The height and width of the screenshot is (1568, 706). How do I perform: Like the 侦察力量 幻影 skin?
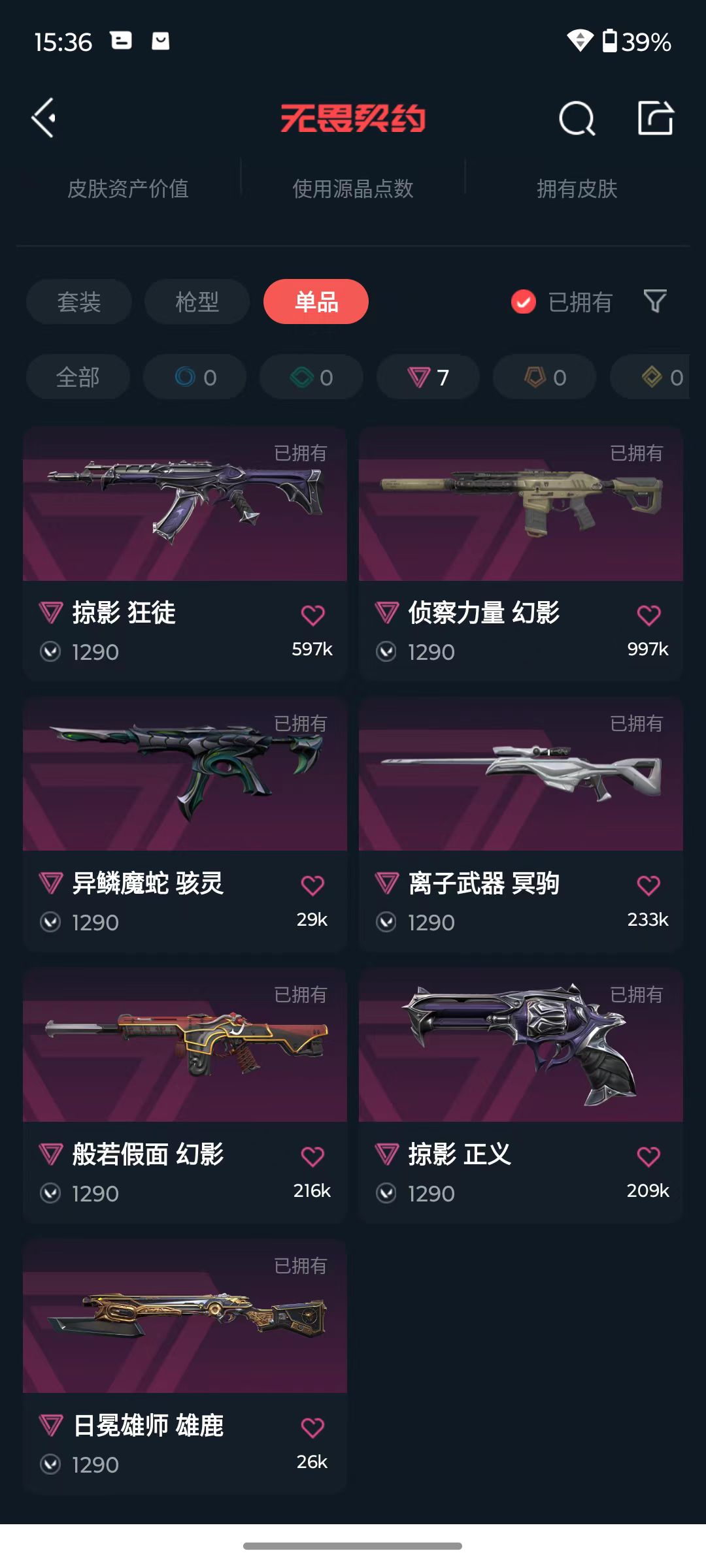pyautogui.click(x=648, y=615)
